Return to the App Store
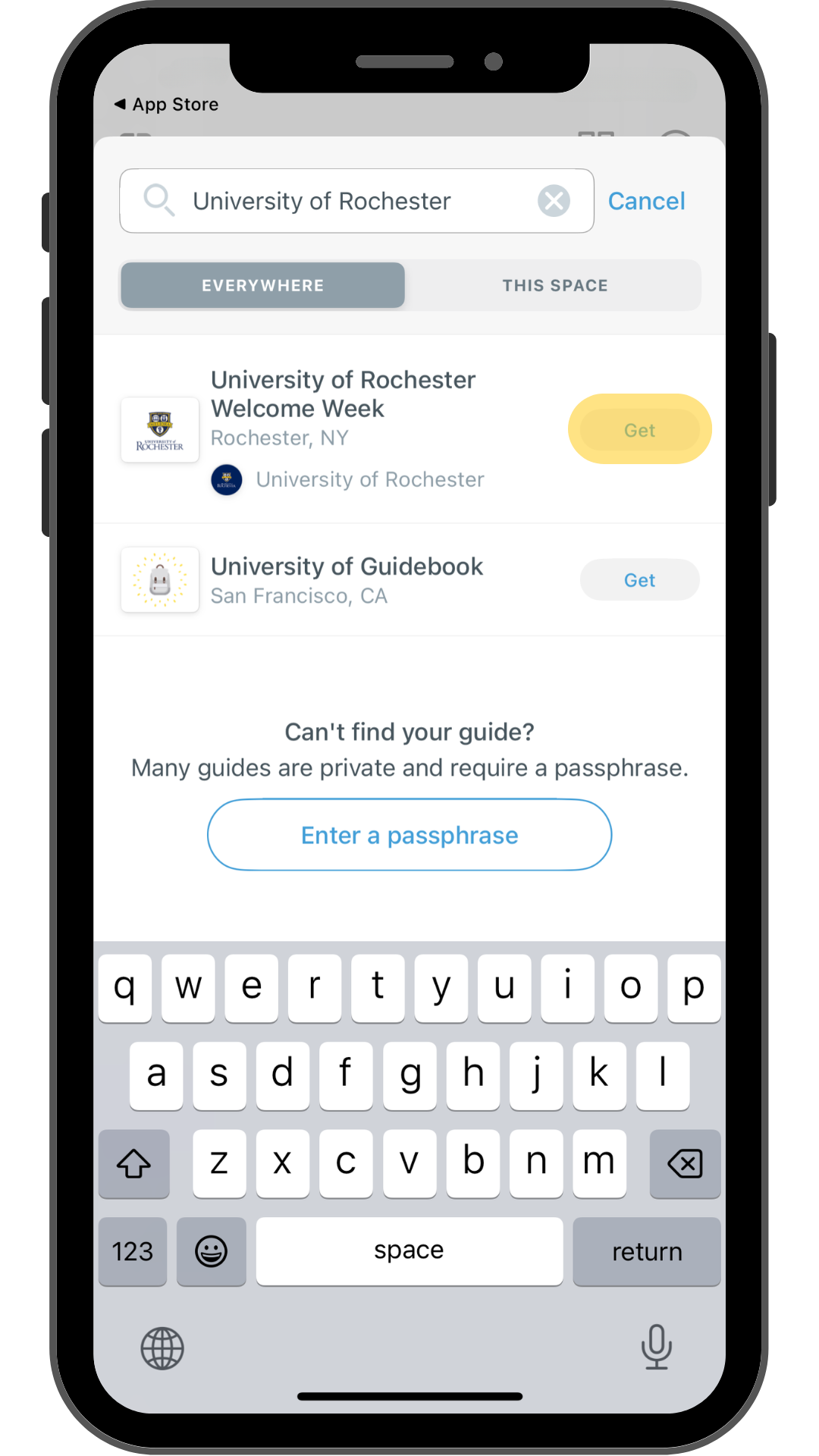Screen dimensions: 819x1456 click(167, 105)
